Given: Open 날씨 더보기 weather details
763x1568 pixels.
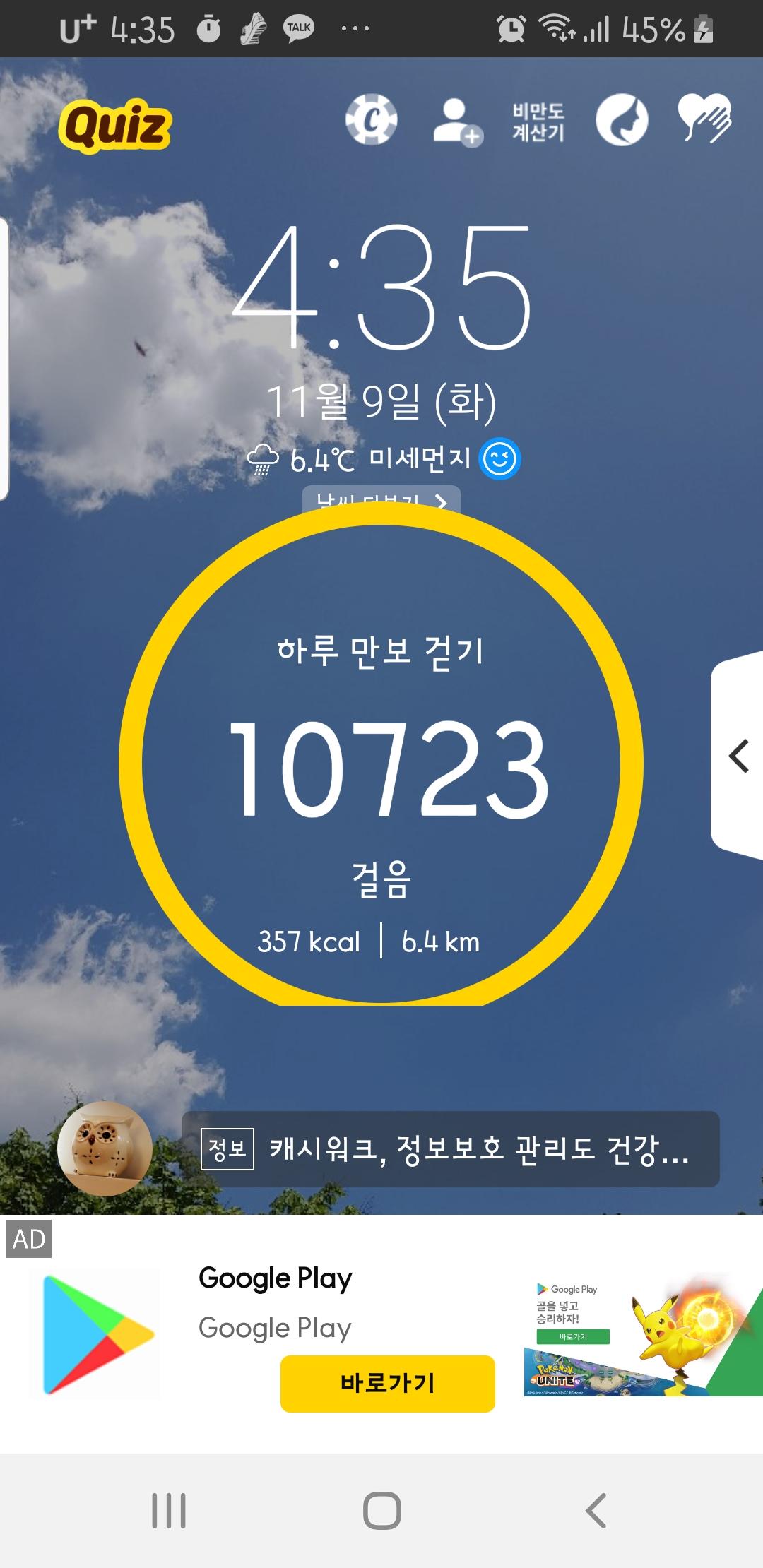Looking at the screenshot, I should click(381, 499).
